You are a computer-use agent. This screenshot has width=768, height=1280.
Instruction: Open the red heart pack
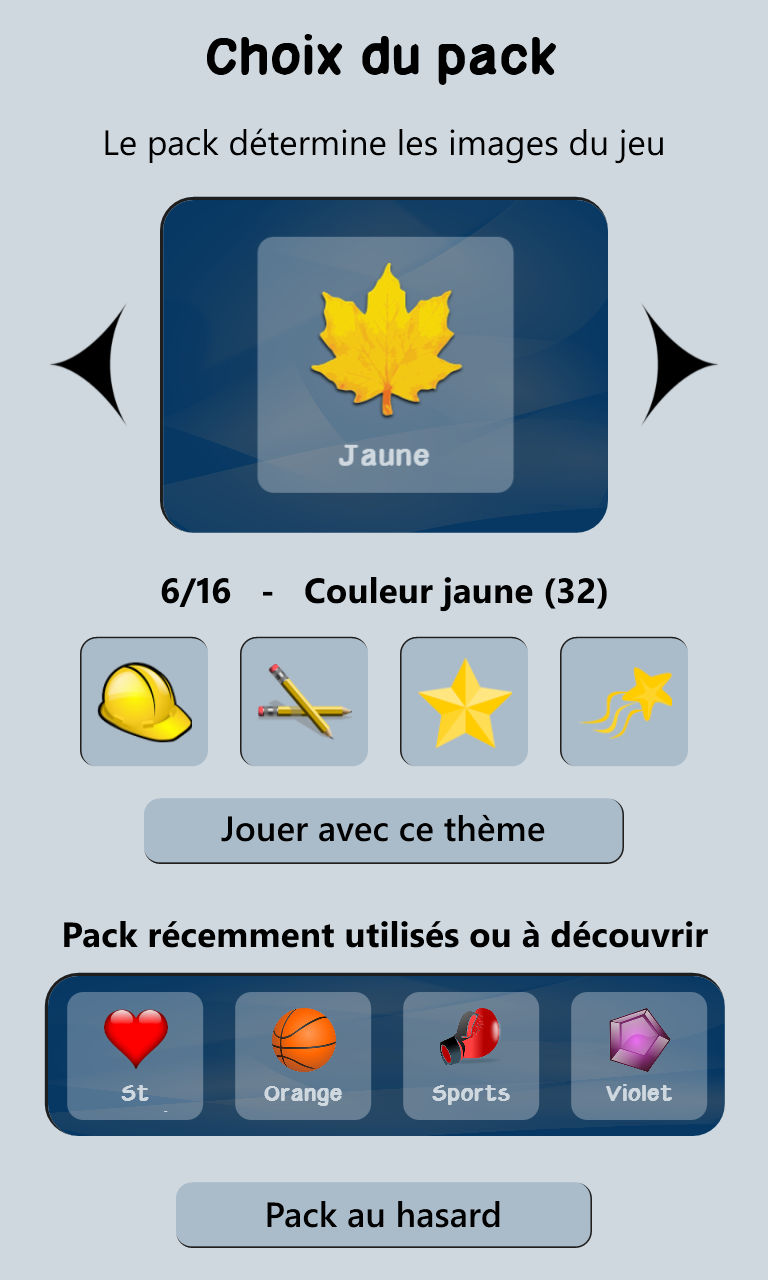[135, 1056]
